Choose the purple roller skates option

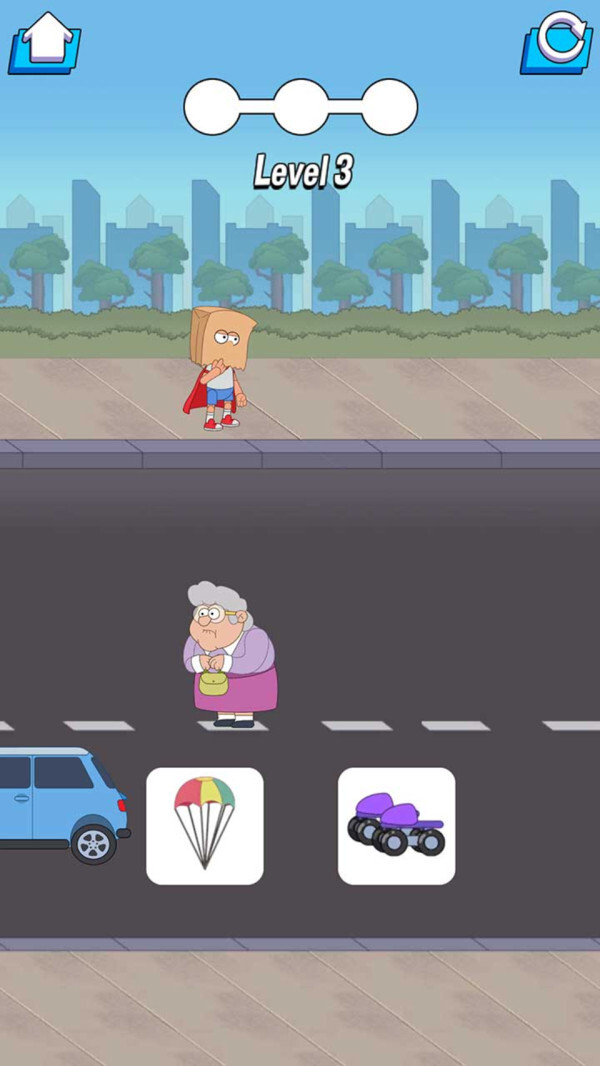396,826
